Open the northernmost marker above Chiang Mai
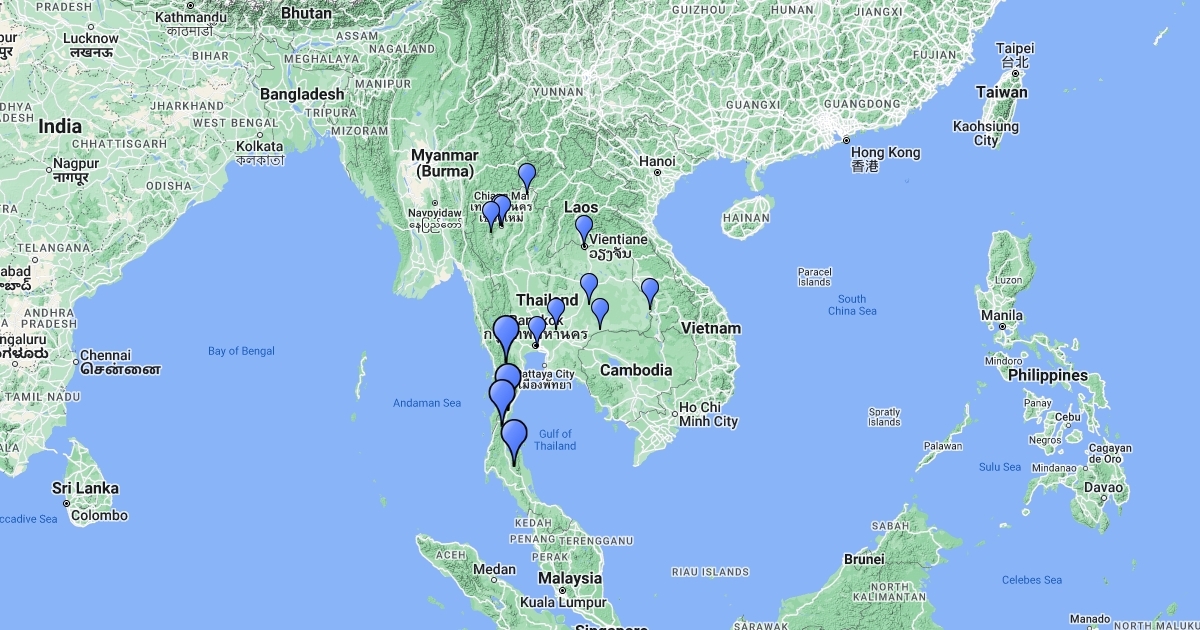Viewport: 1200px width, 630px height. pyautogui.click(x=527, y=177)
